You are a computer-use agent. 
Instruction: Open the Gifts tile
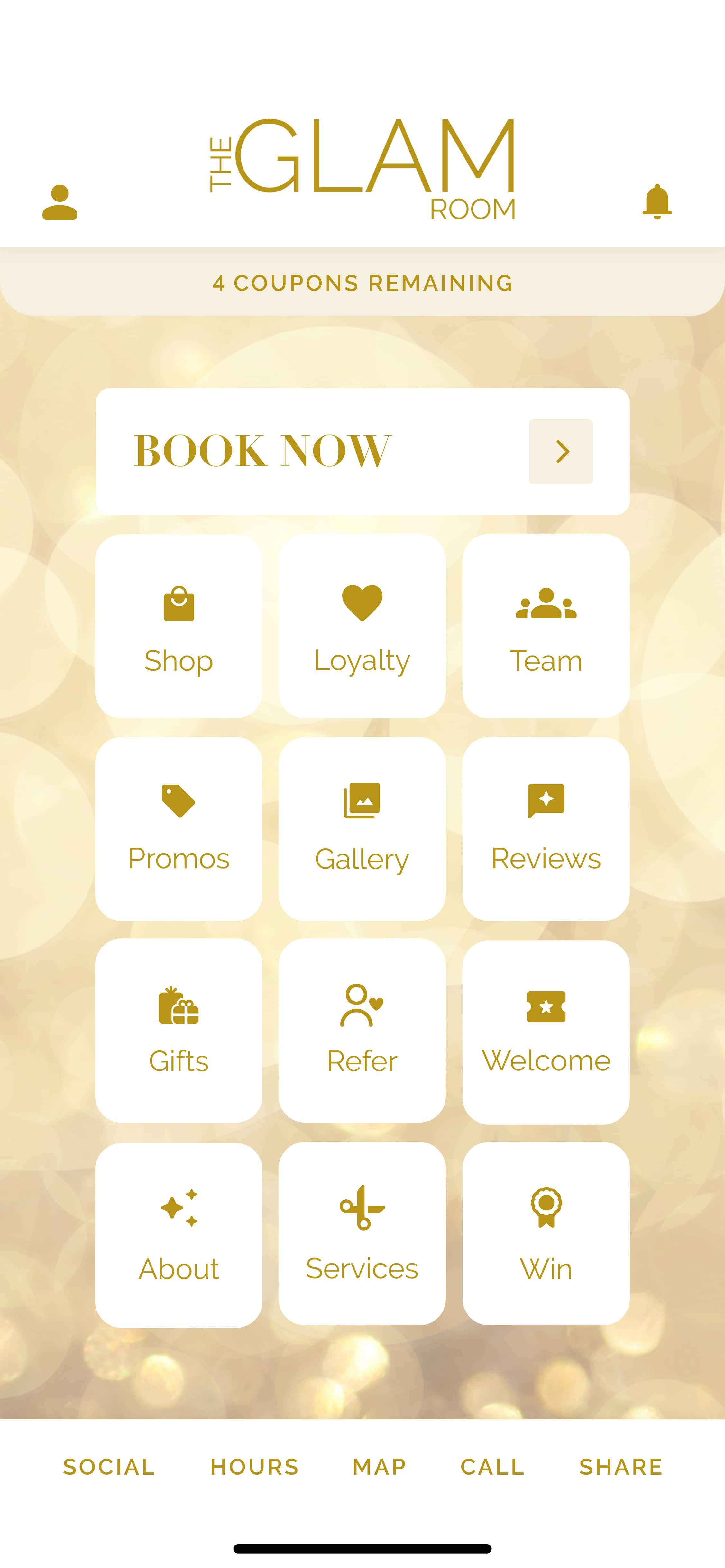(x=179, y=1031)
